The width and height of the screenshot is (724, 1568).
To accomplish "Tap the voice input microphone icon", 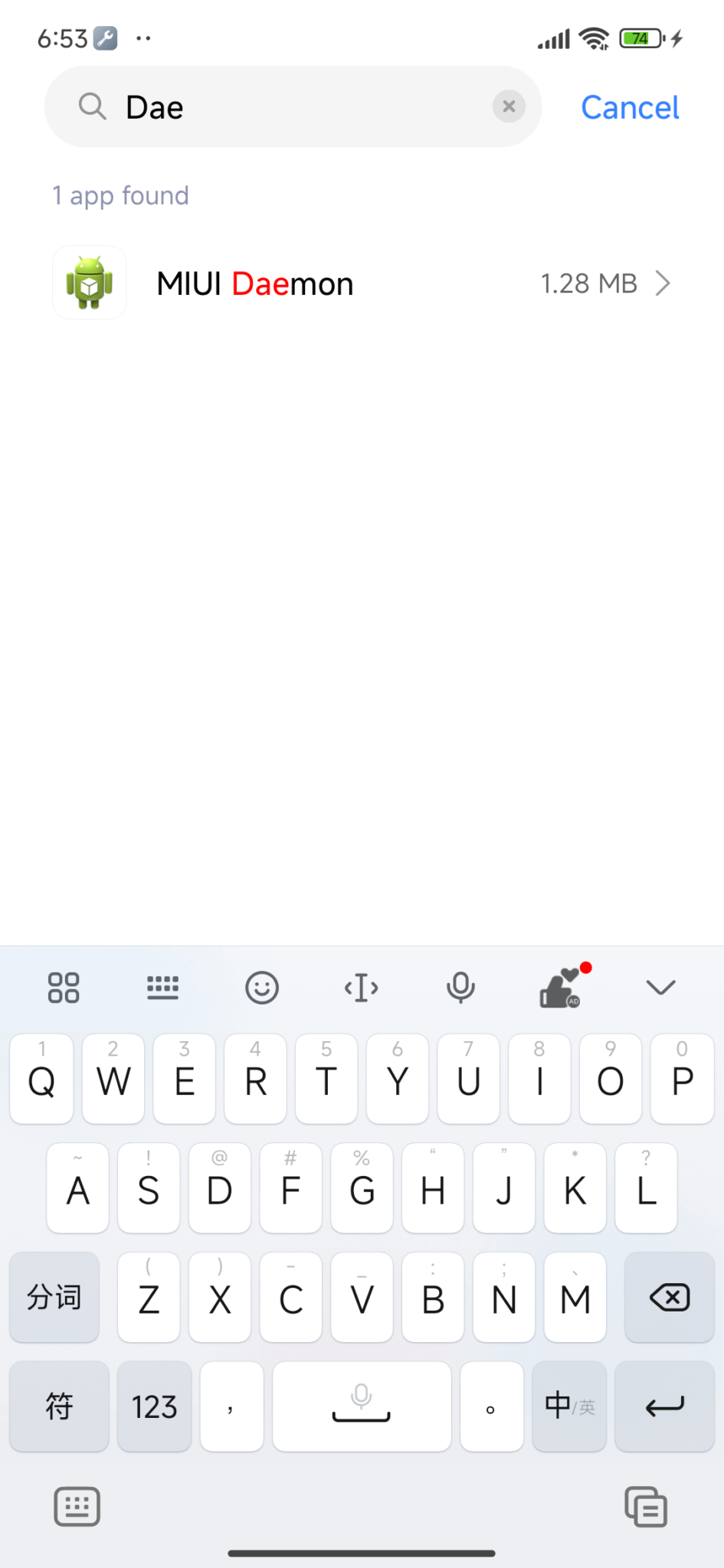I will (x=460, y=987).
